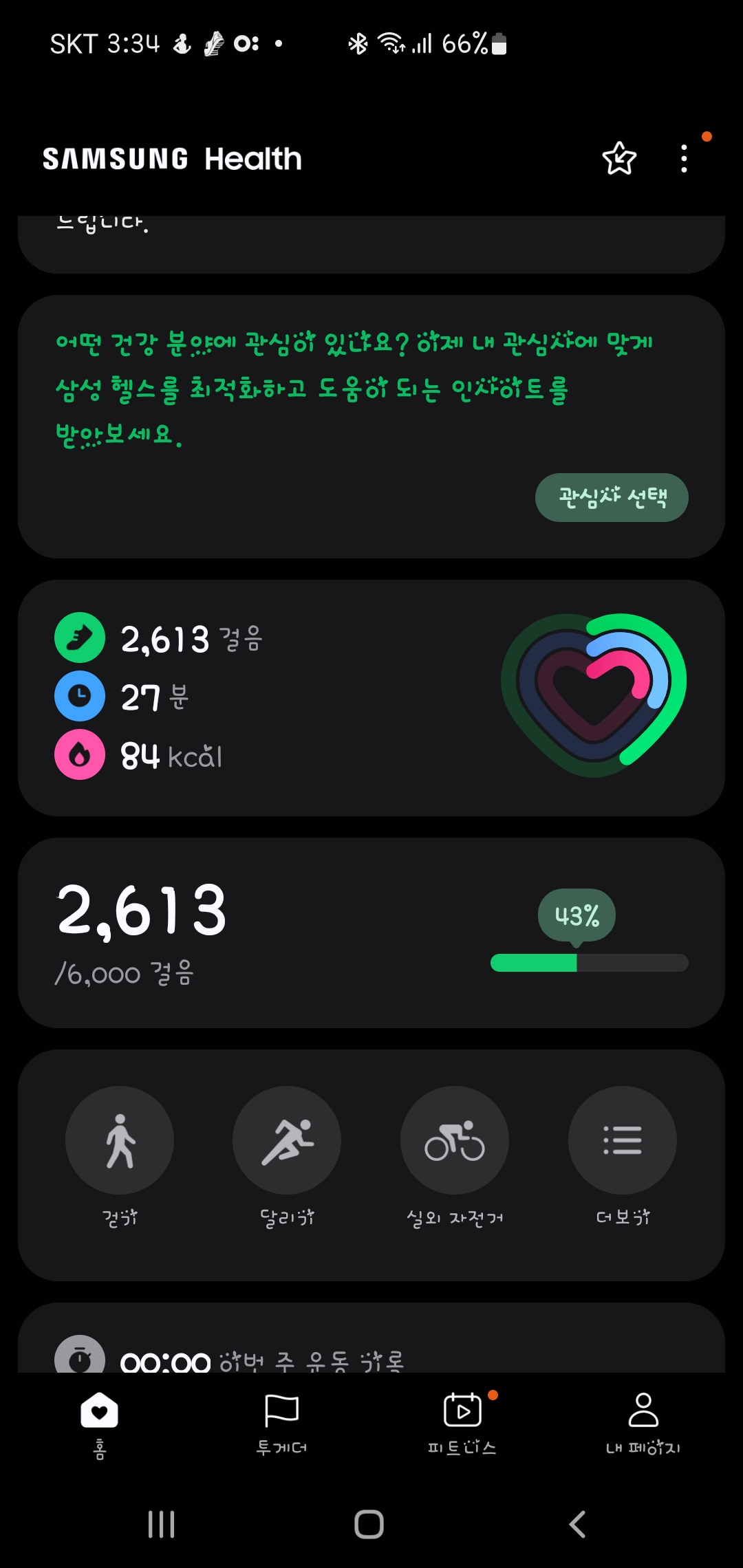Open 더보기 for more exercises

(623, 1140)
